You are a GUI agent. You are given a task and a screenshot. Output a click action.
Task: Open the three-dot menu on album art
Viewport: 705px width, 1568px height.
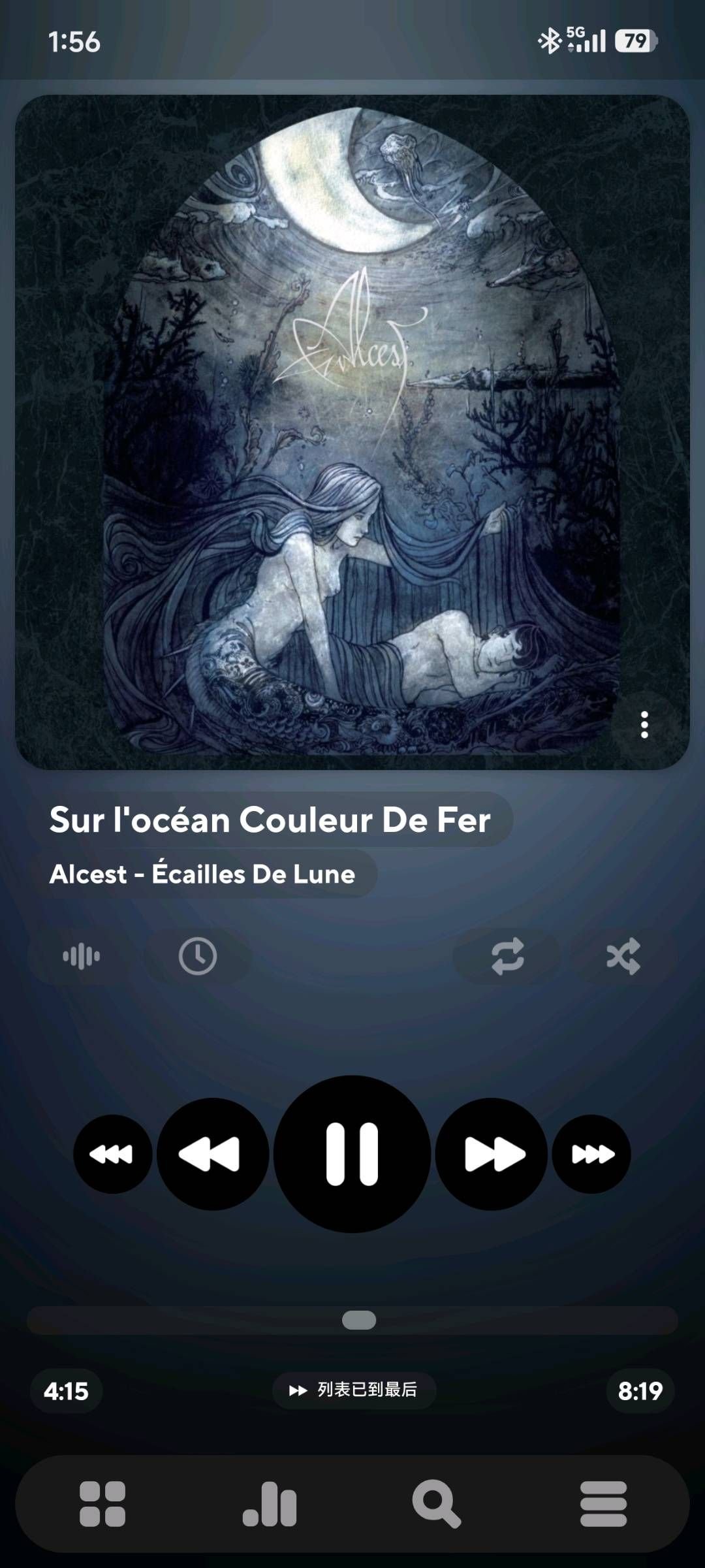point(644,725)
